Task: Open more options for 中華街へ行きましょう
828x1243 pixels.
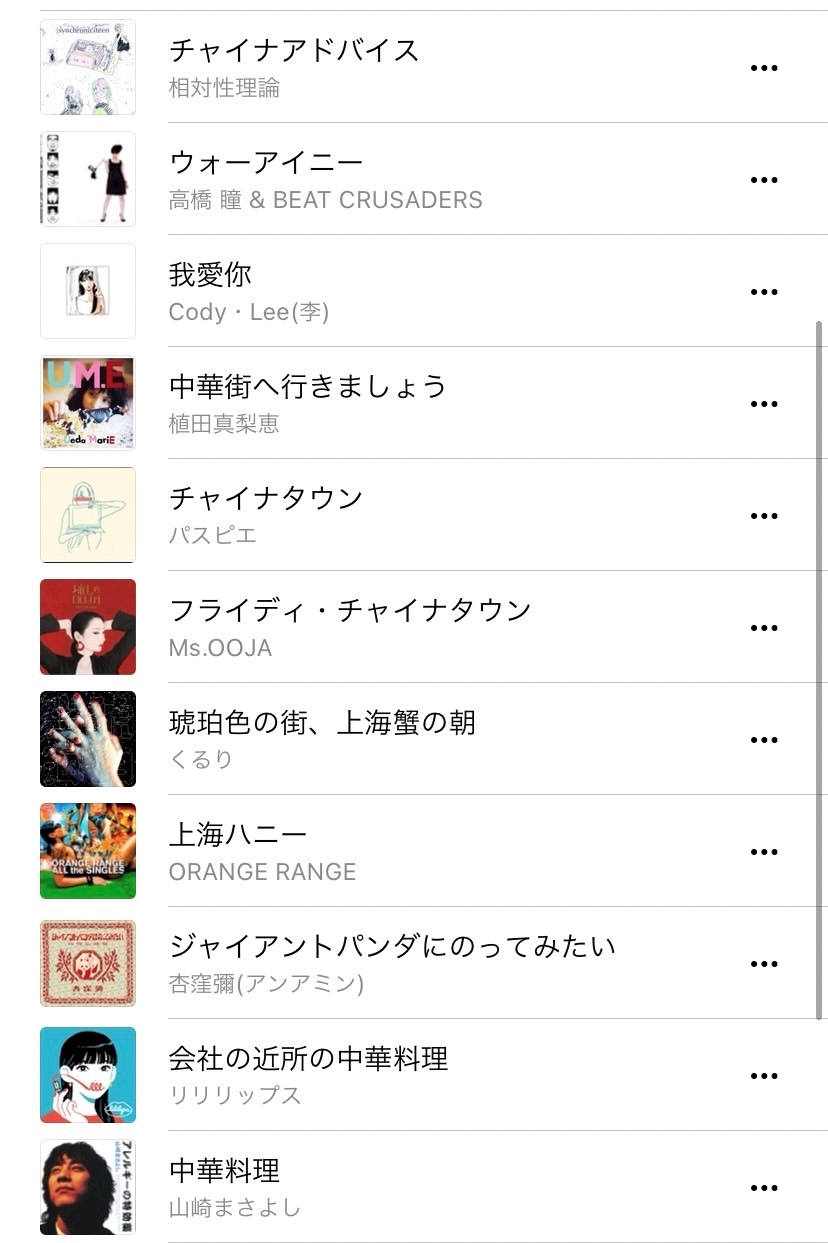Action: point(764,404)
